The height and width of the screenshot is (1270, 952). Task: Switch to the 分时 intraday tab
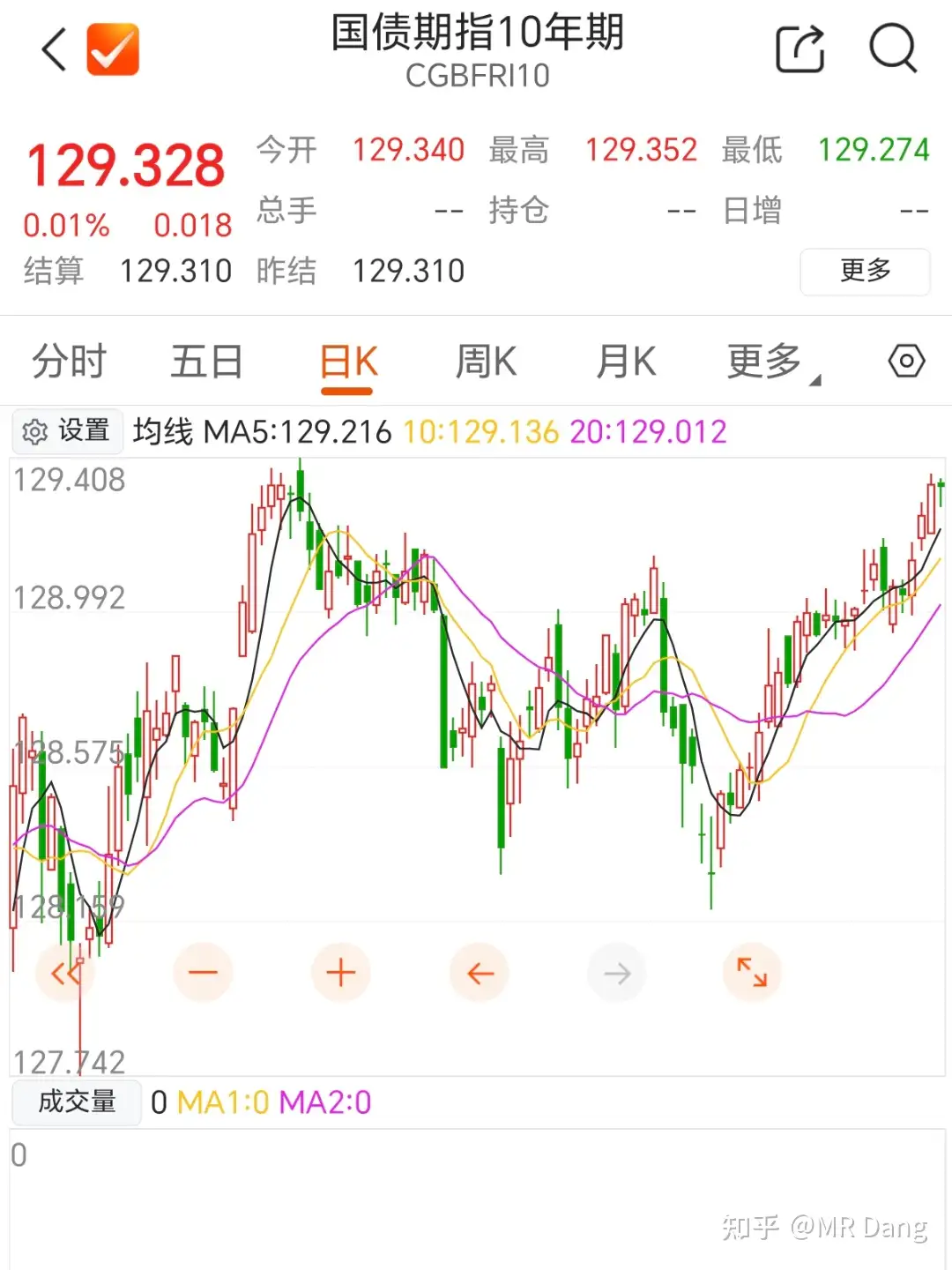[68, 361]
